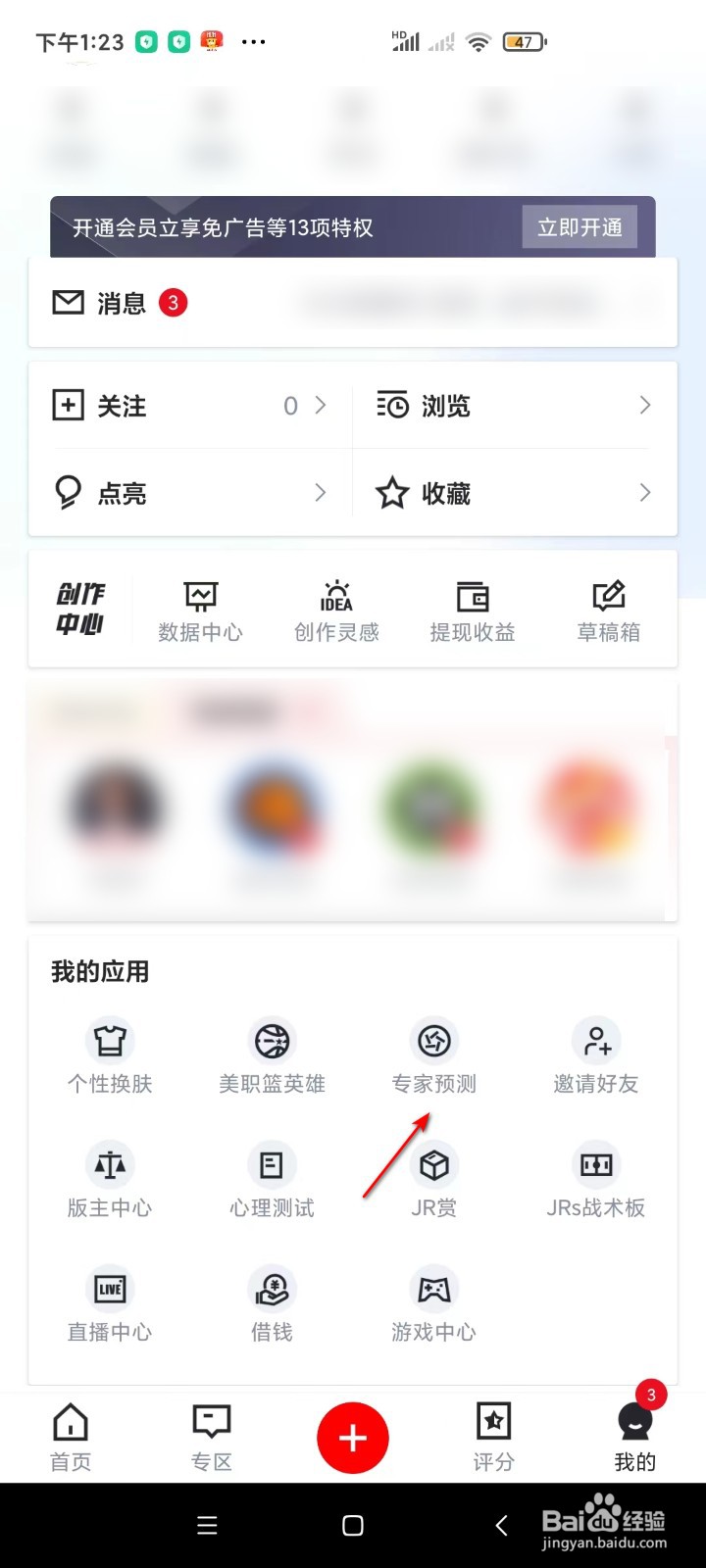This screenshot has width=706, height=1568.
Task: Open the 专家预测 (Expert Prediction) app icon
Action: (434, 1053)
